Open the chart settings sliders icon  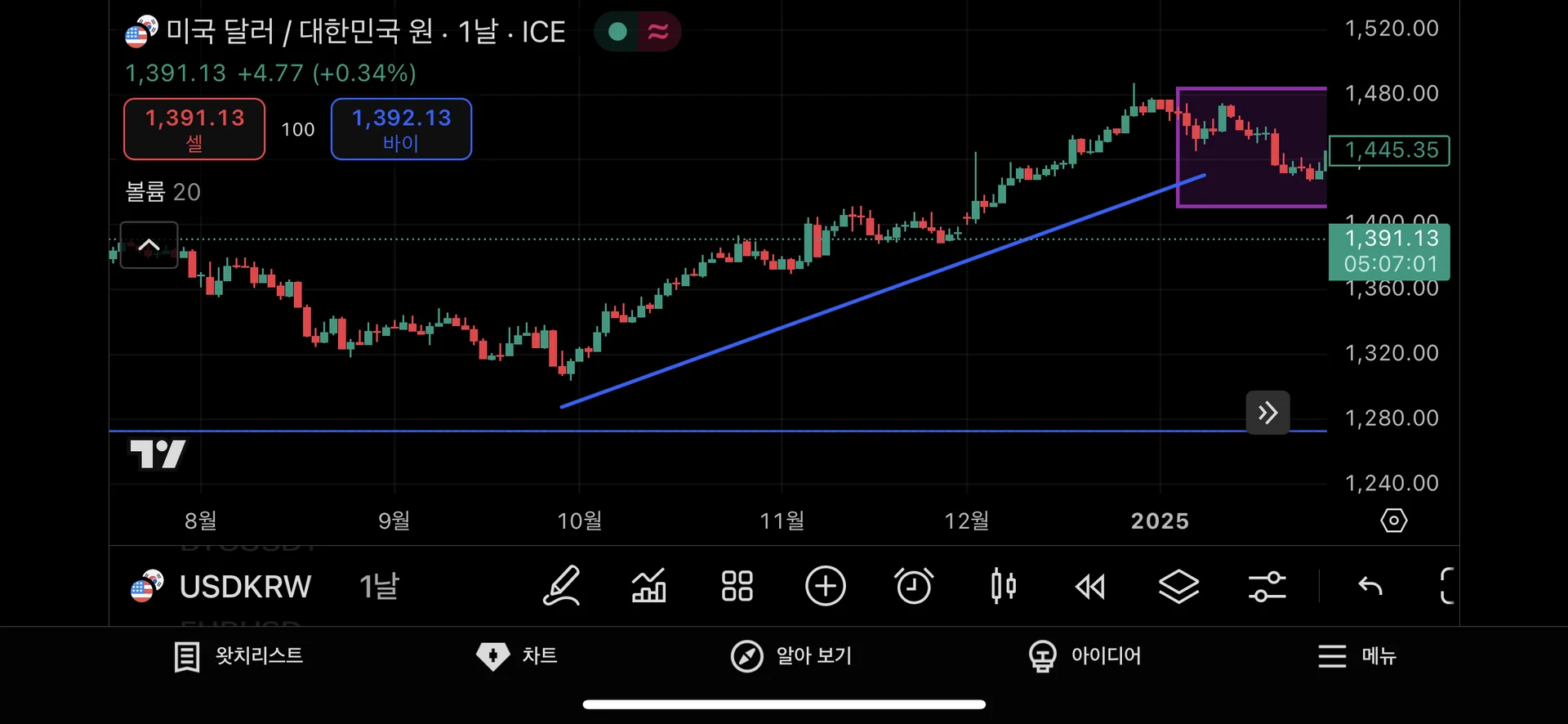[x=1267, y=586]
